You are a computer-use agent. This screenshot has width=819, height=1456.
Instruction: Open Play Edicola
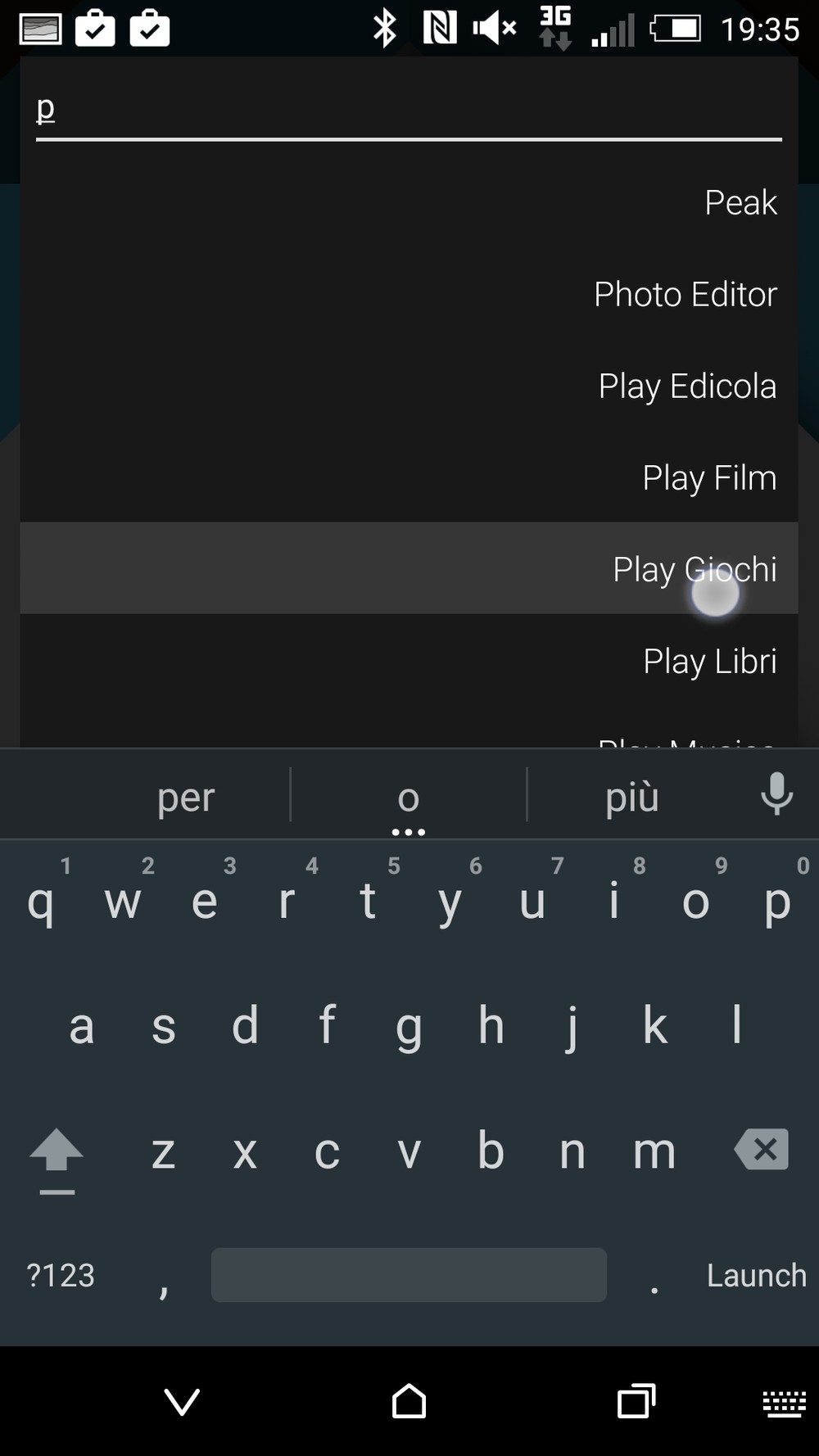[x=409, y=386]
